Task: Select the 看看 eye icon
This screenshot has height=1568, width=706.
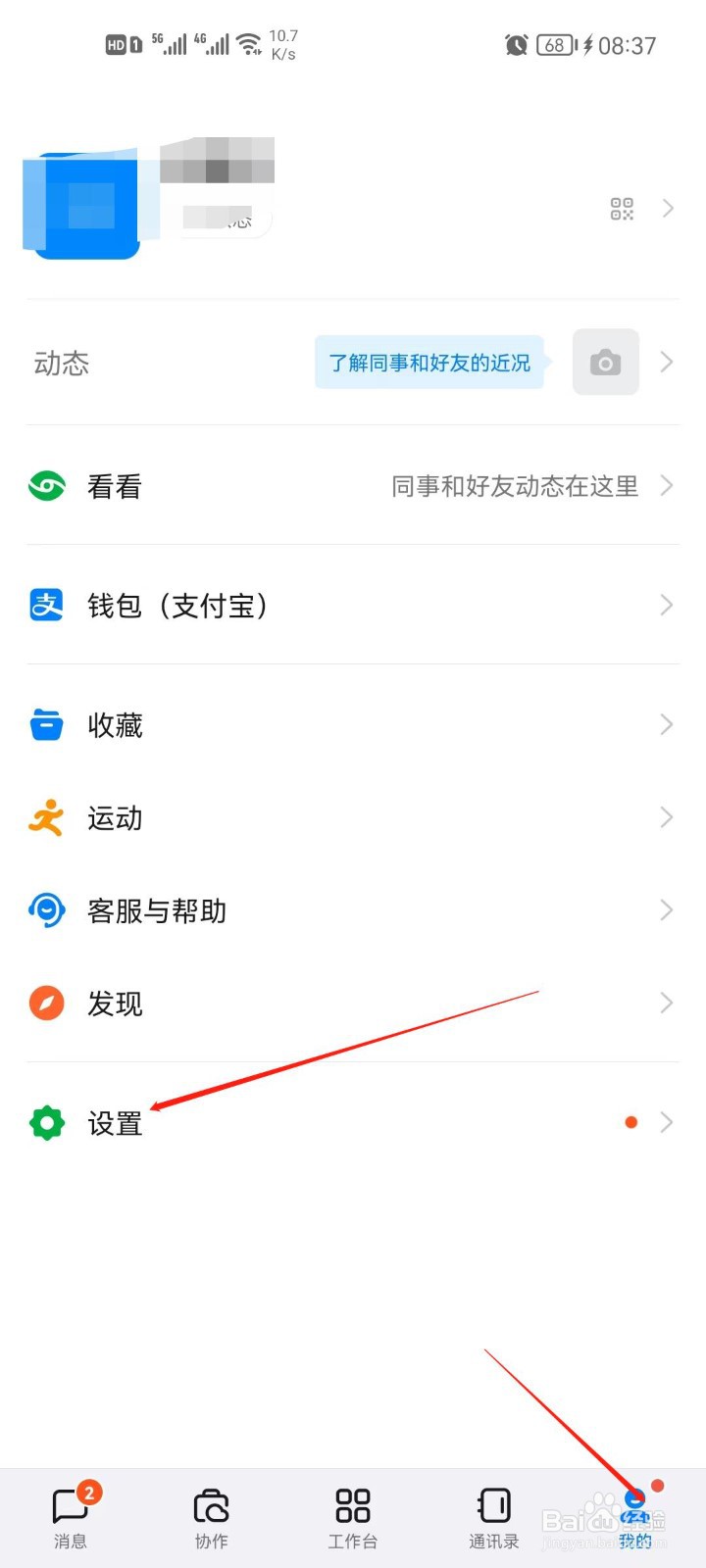Action: 45,485
